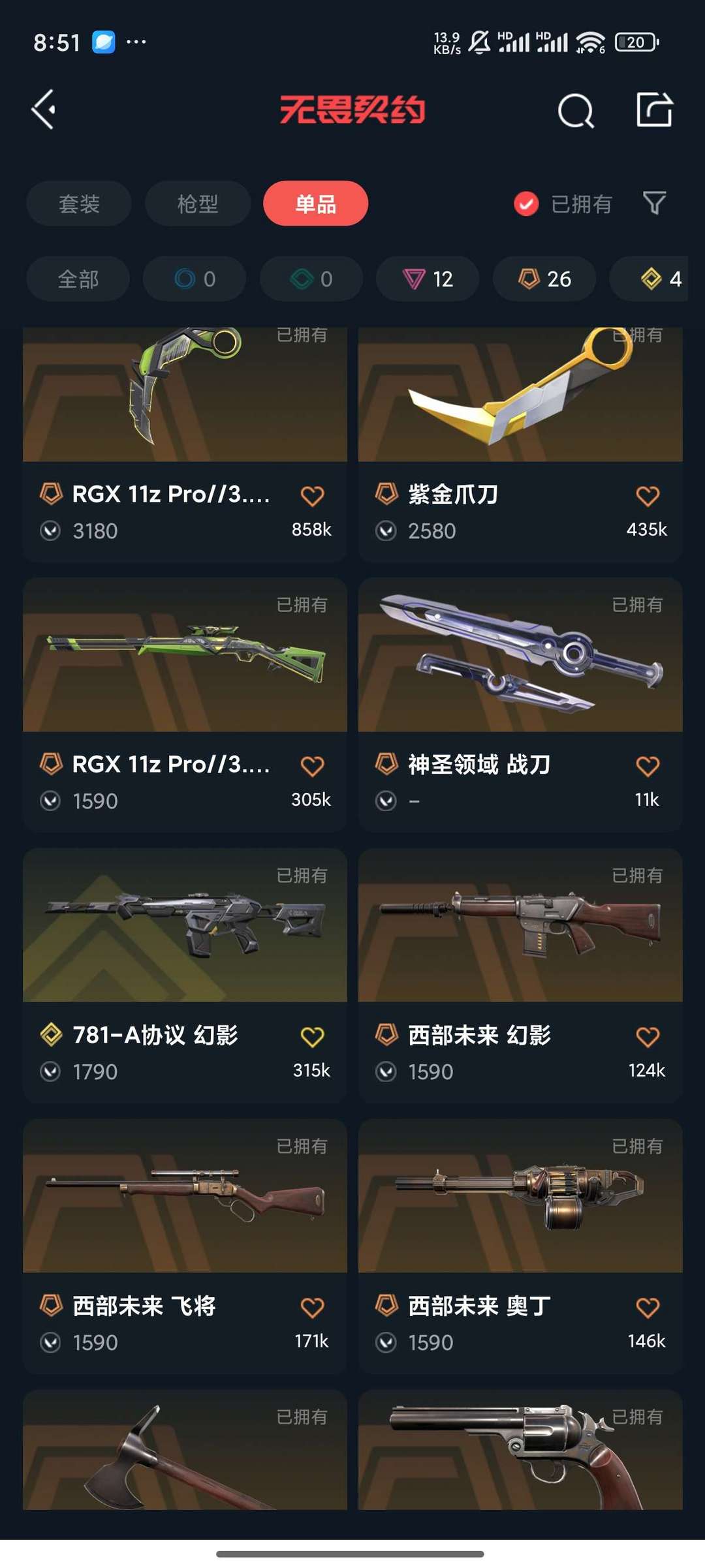Image resolution: width=705 pixels, height=1568 pixels.
Task: Favorite the 西部未来 幻影 skin
Action: click(648, 1037)
